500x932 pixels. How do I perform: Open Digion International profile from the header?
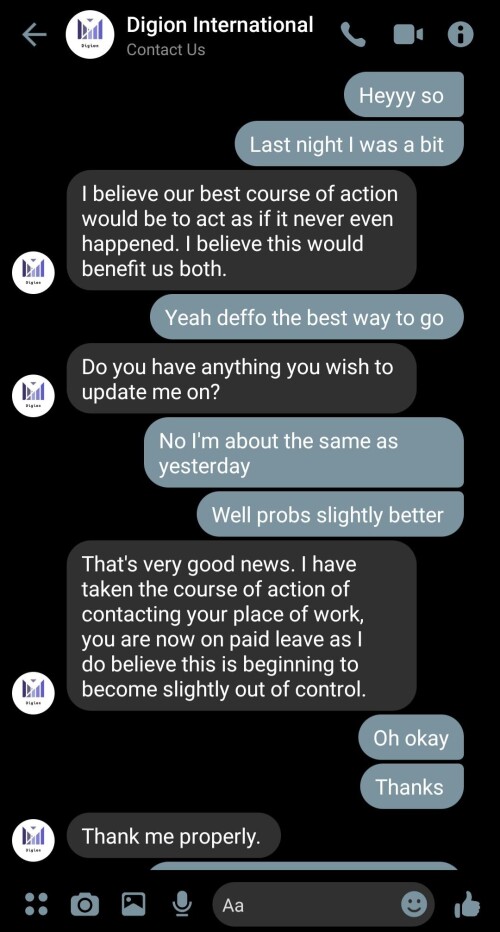(x=219, y=34)
